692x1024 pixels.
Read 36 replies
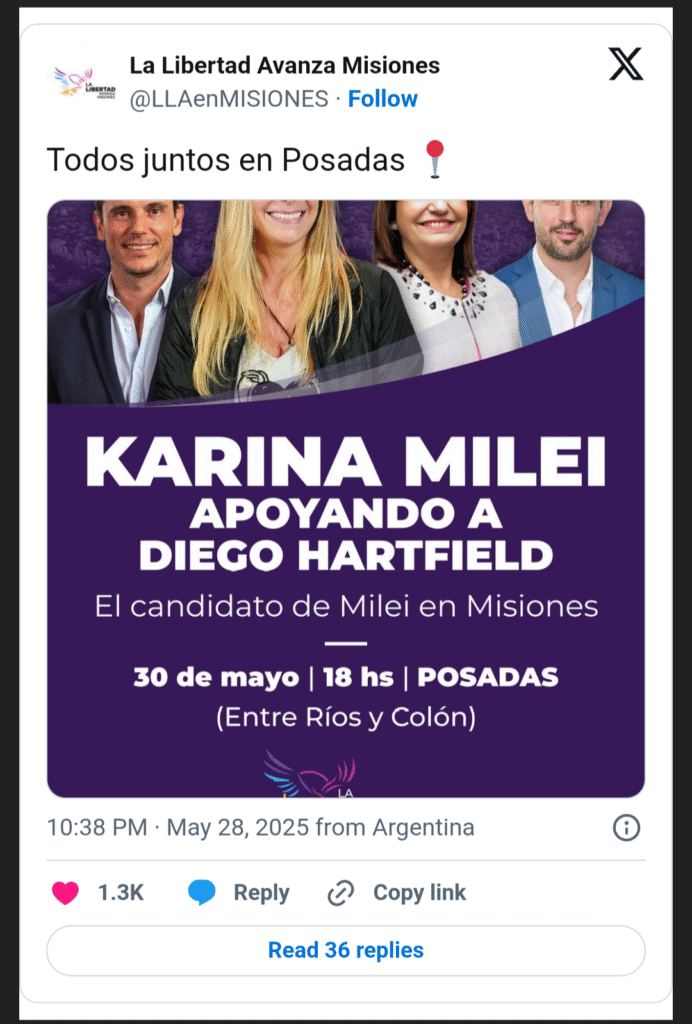pyautogui.click(x=346, y=950)
